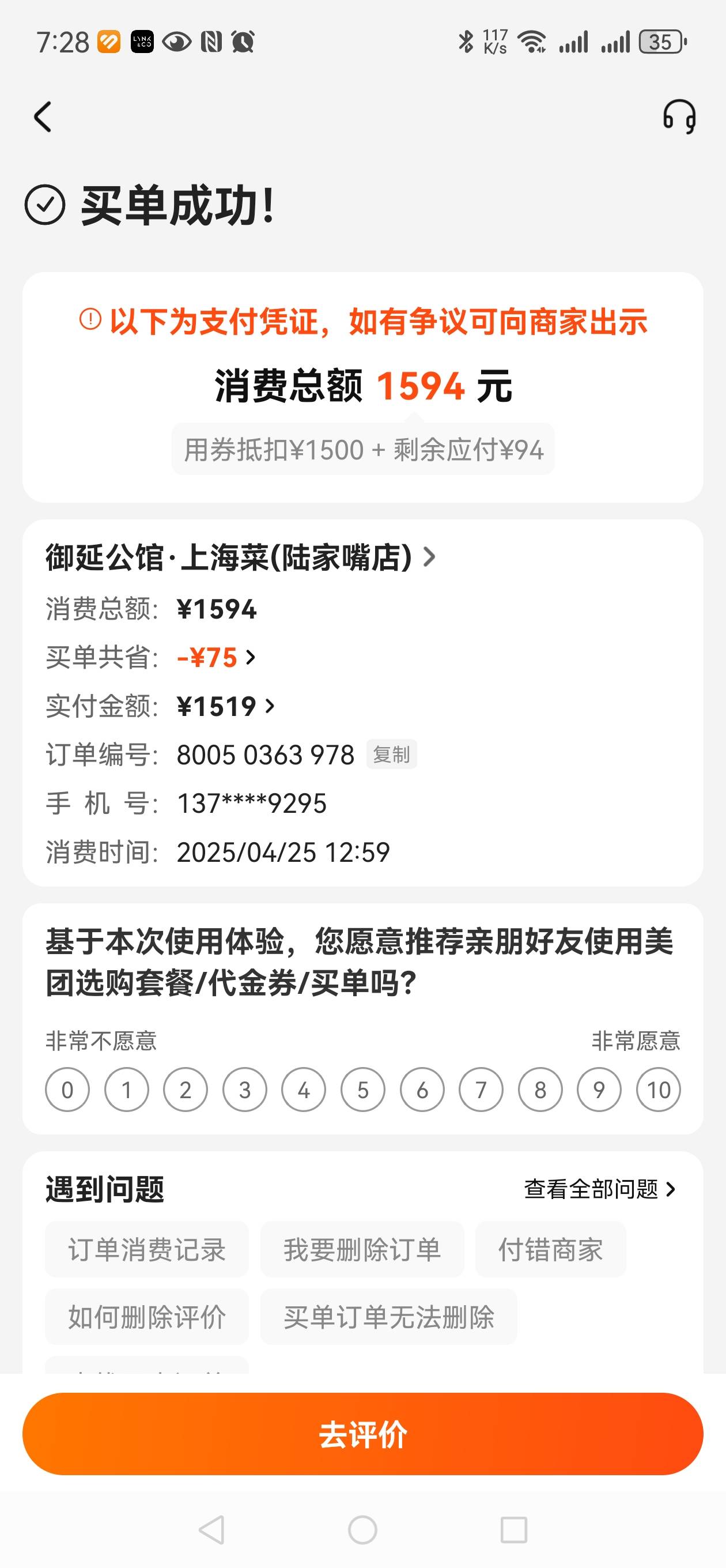Select rating 5 on the recommendation scale
The image size is (726, 1568).
[x=362, y=1090]
